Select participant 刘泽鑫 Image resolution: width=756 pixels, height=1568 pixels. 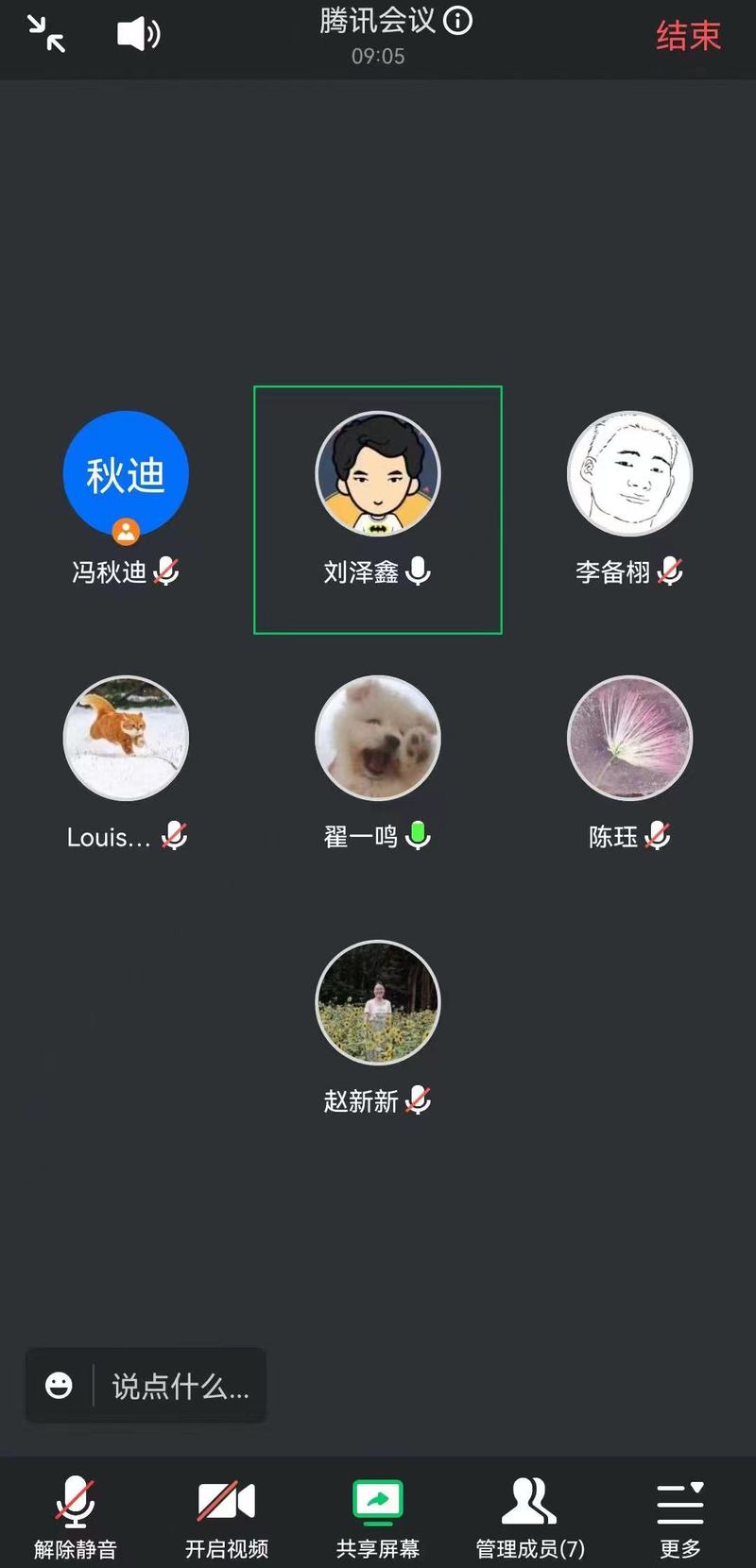click(378, 474)
